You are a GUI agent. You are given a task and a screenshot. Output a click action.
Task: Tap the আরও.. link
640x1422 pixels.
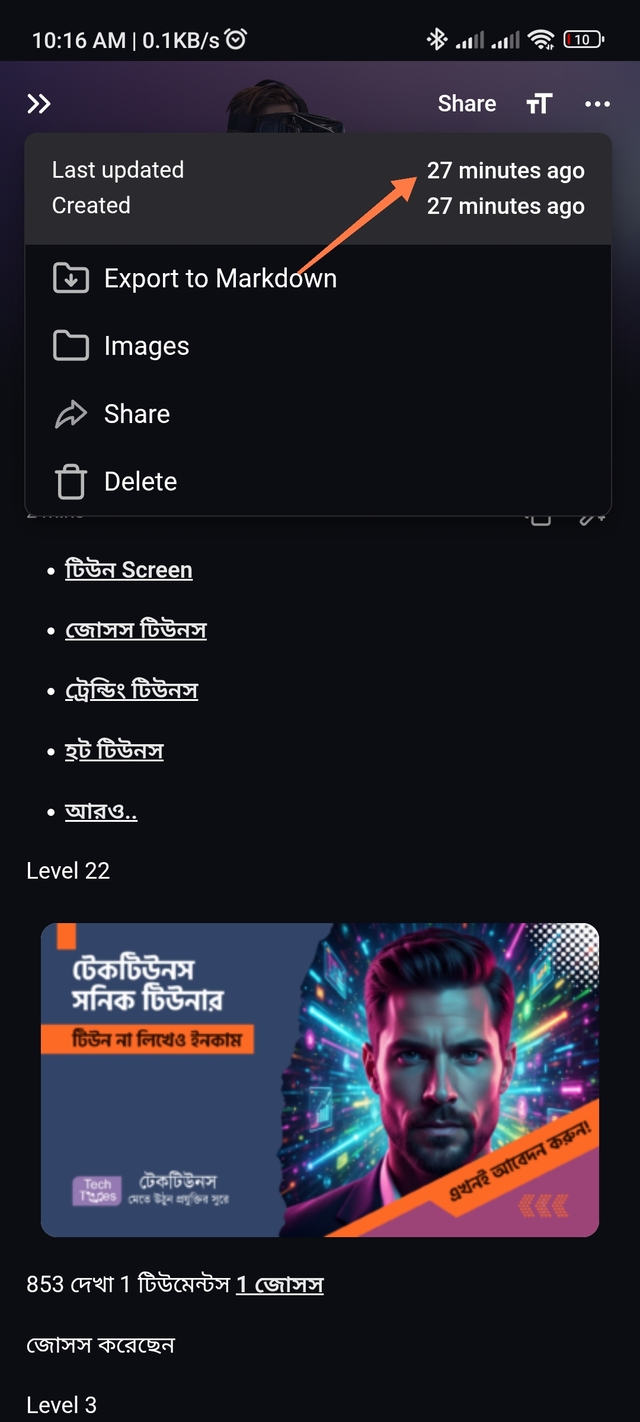pos(100,810)
